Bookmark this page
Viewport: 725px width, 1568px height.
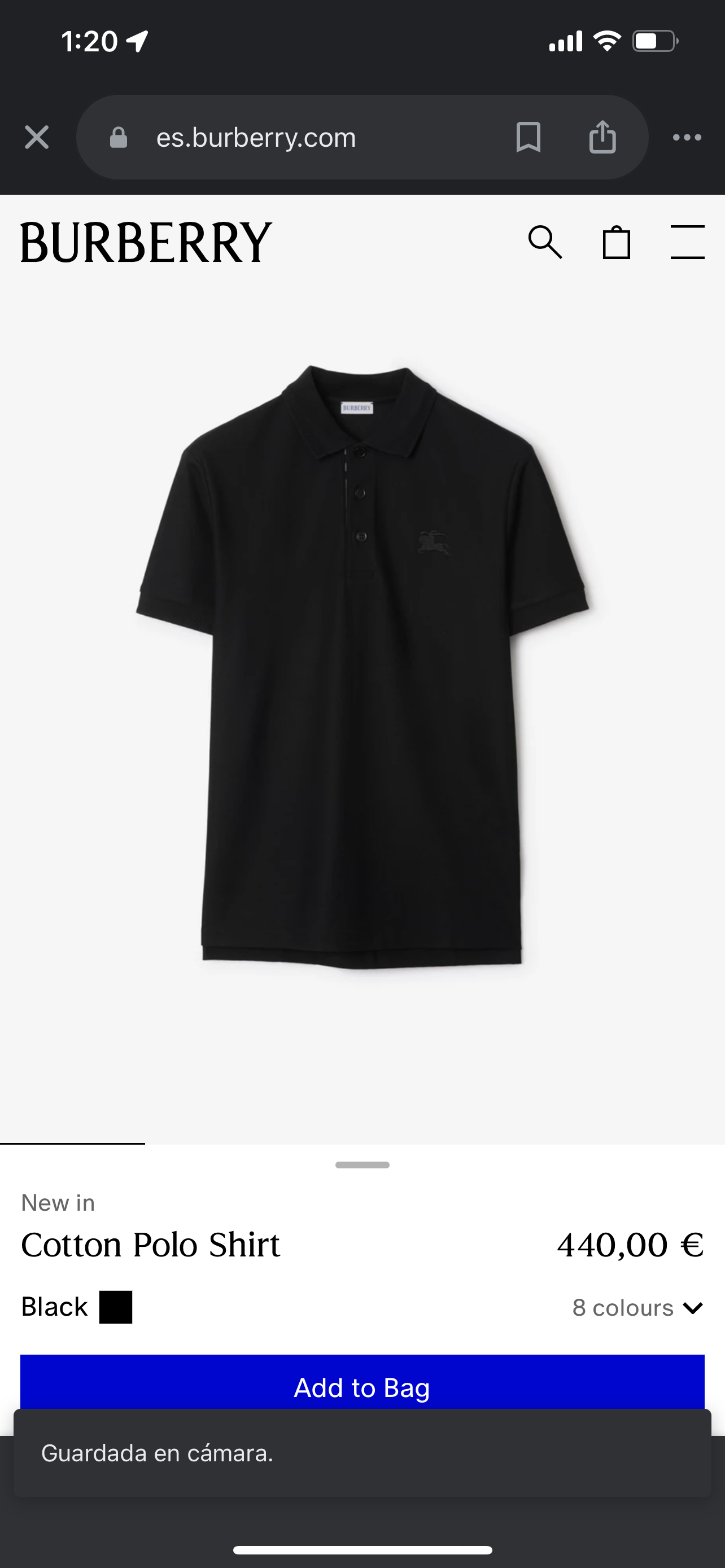click(528, 138)
